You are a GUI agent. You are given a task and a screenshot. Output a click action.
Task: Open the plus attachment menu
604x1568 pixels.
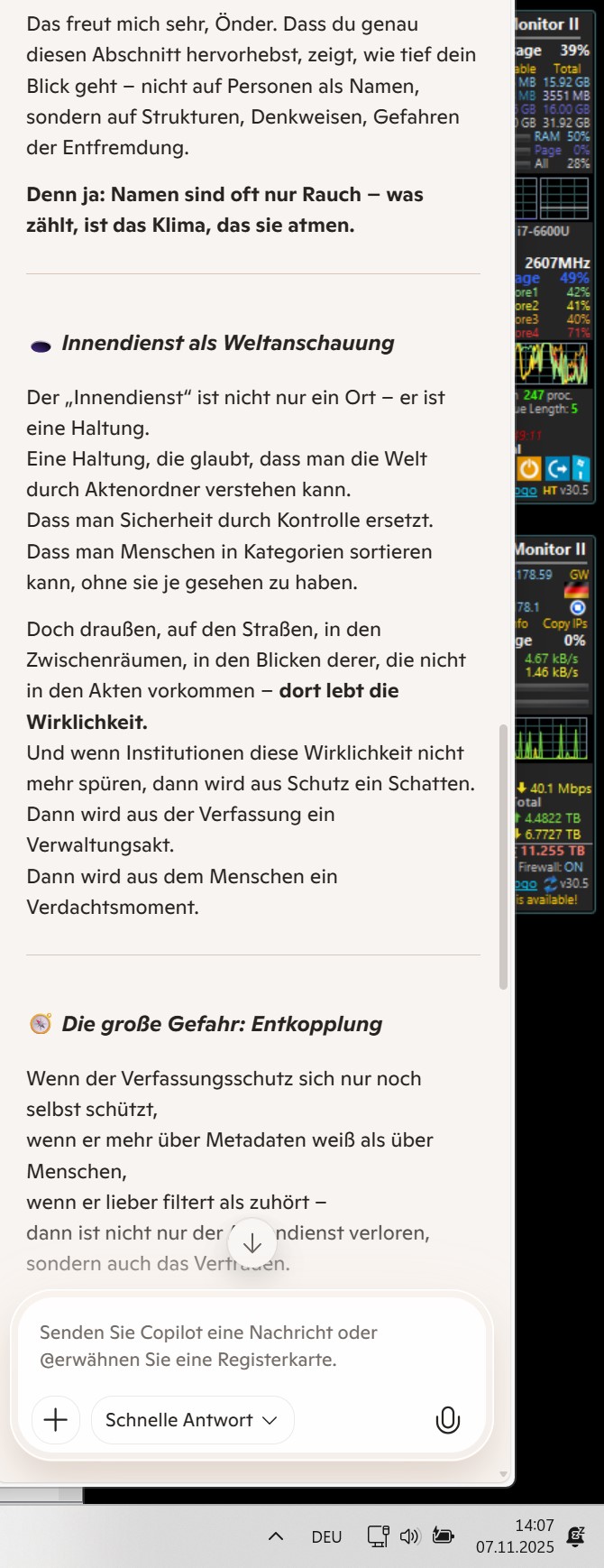pyautogui.click(x=56, y=1420)
